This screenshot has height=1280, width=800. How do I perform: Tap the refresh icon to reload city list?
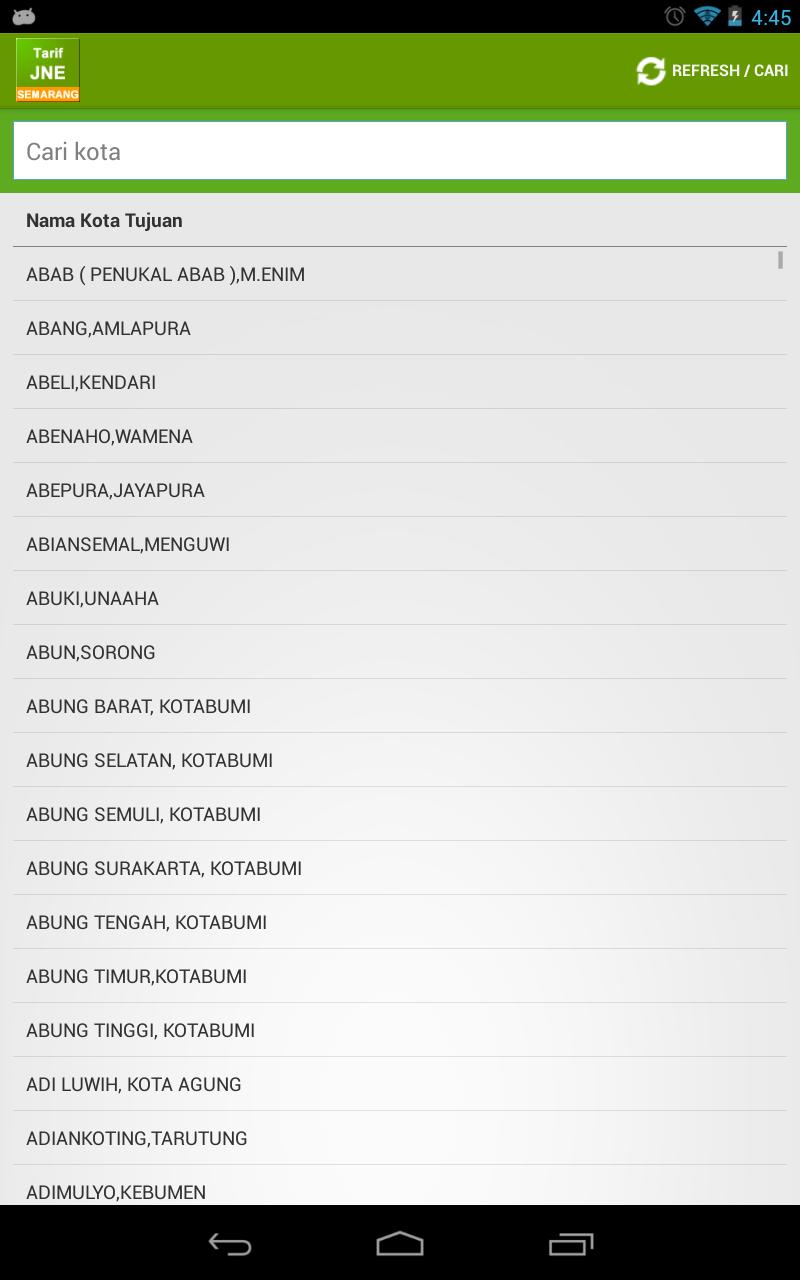650,71
